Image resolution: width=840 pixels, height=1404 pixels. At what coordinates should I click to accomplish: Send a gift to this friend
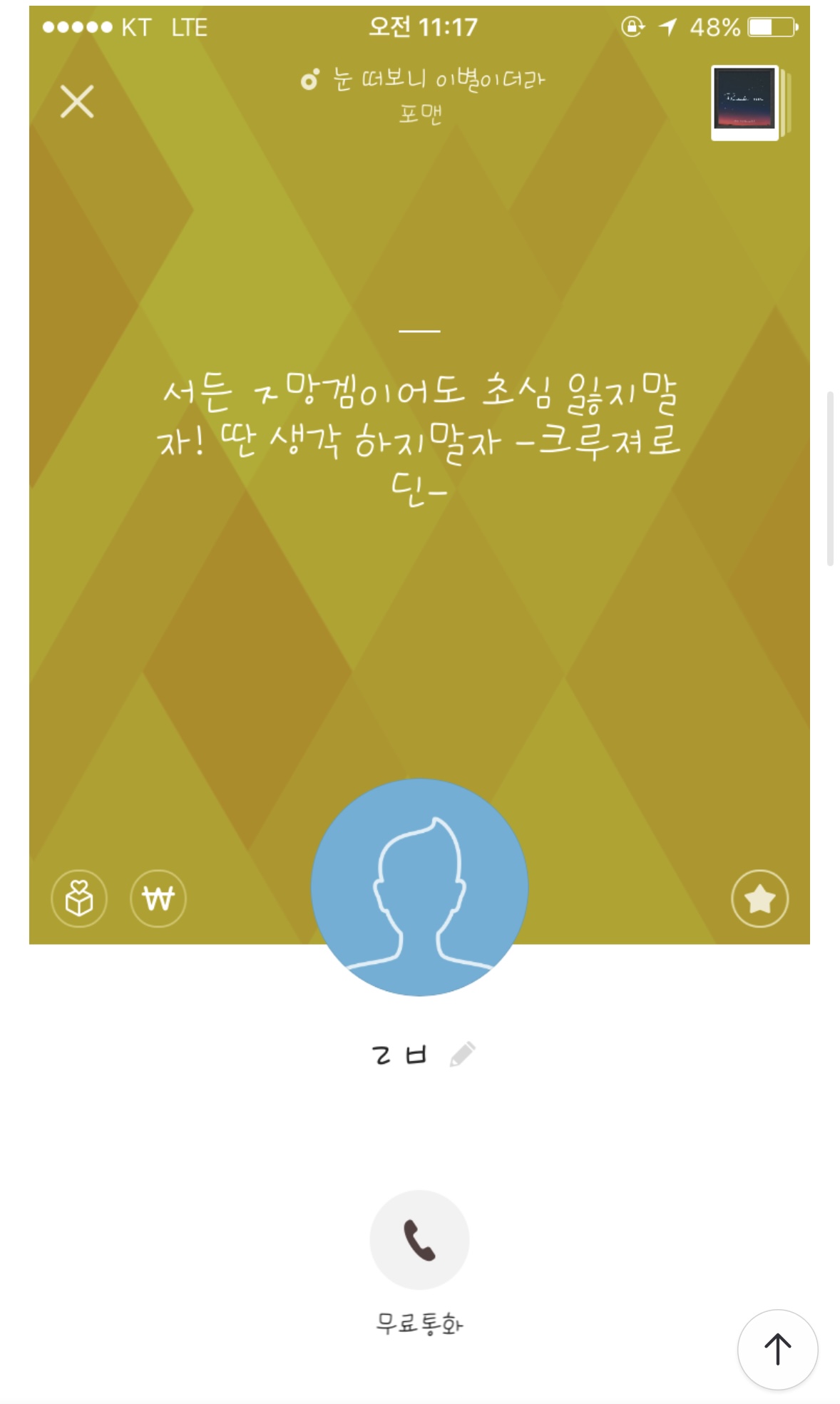click(79, 898)
